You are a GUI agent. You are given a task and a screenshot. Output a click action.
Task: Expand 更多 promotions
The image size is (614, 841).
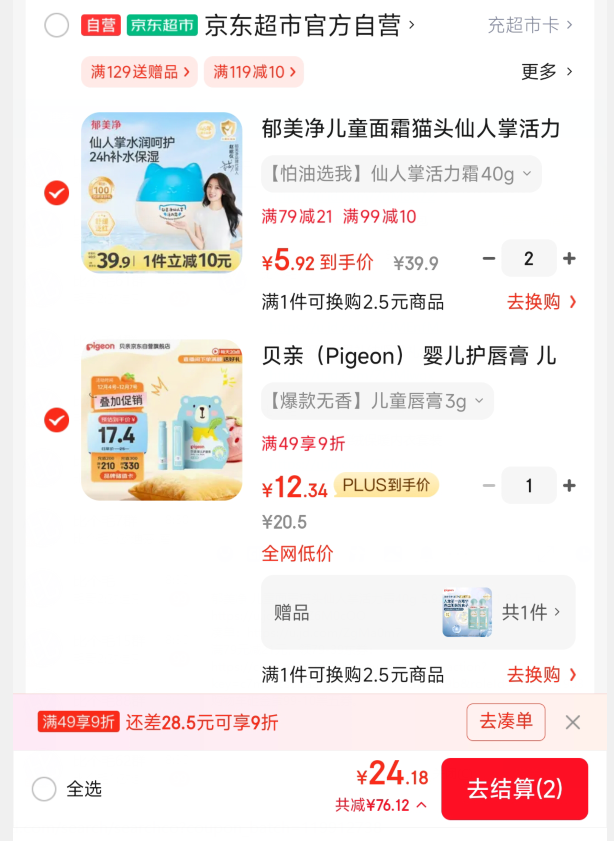pos(547,71)
